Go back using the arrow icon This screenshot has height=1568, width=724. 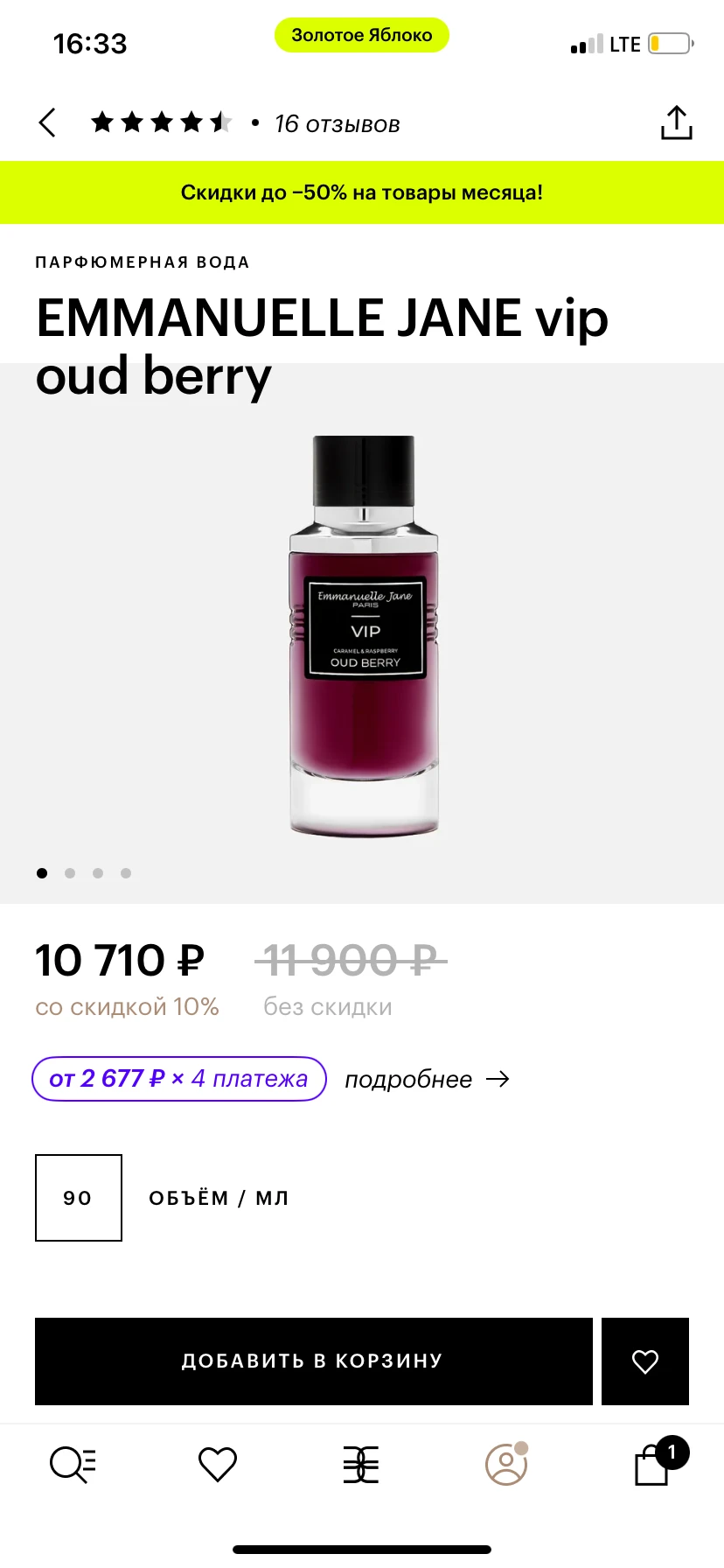coord(48,123)
